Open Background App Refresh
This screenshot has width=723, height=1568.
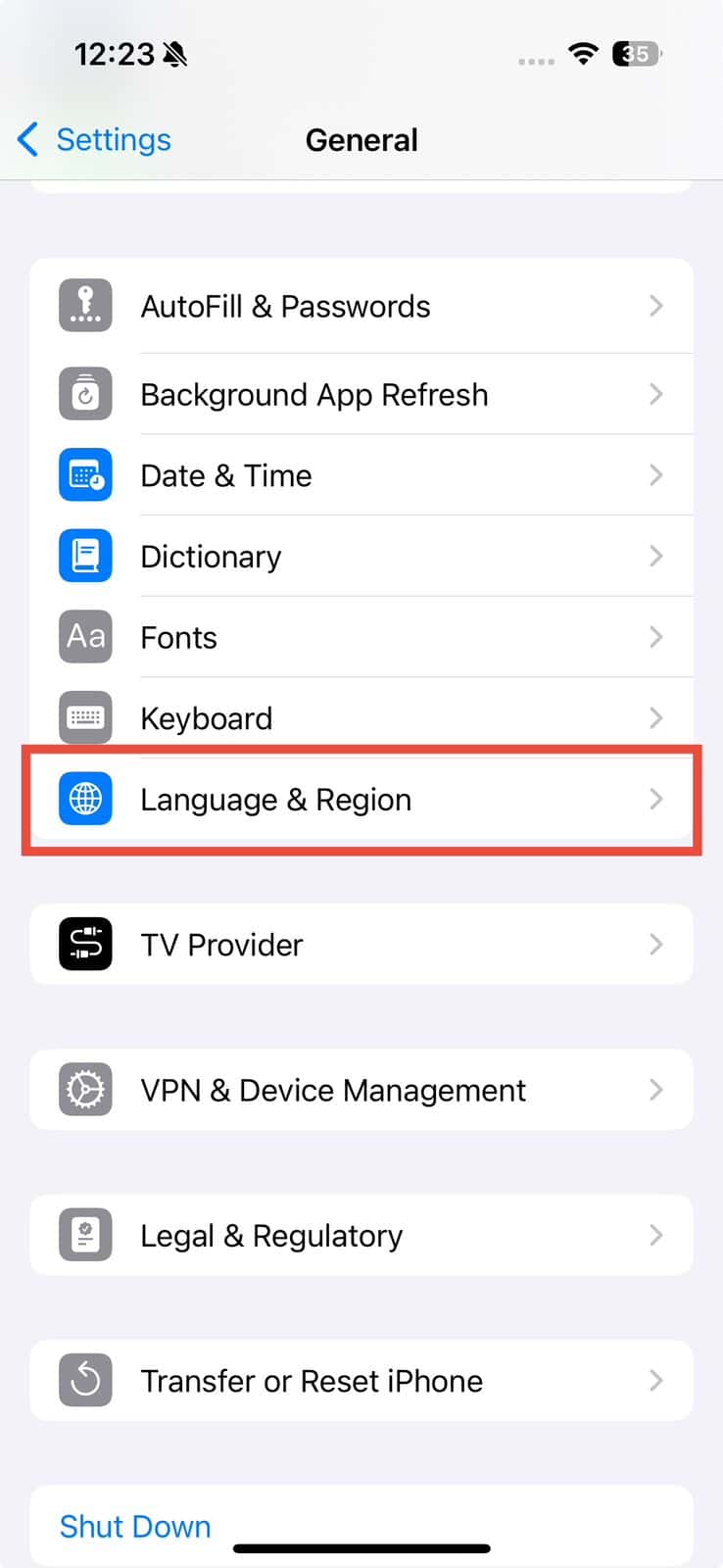(x=361, y=395)
